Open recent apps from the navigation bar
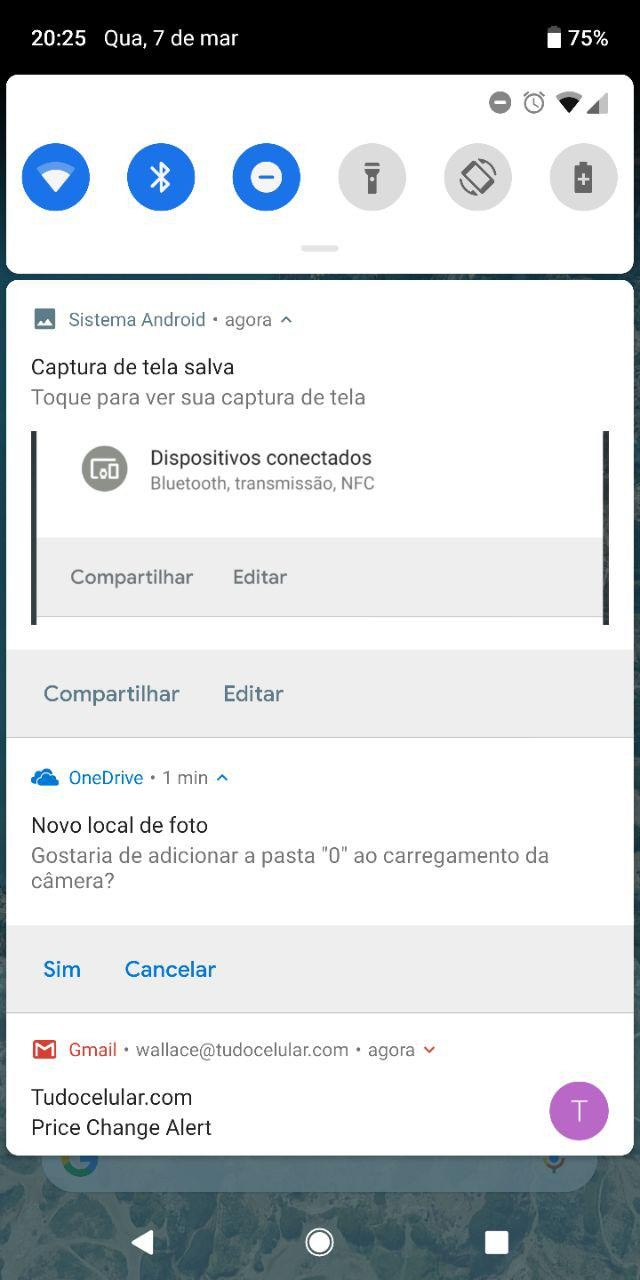This screenshot has height=1280, width=640. 496,1242
